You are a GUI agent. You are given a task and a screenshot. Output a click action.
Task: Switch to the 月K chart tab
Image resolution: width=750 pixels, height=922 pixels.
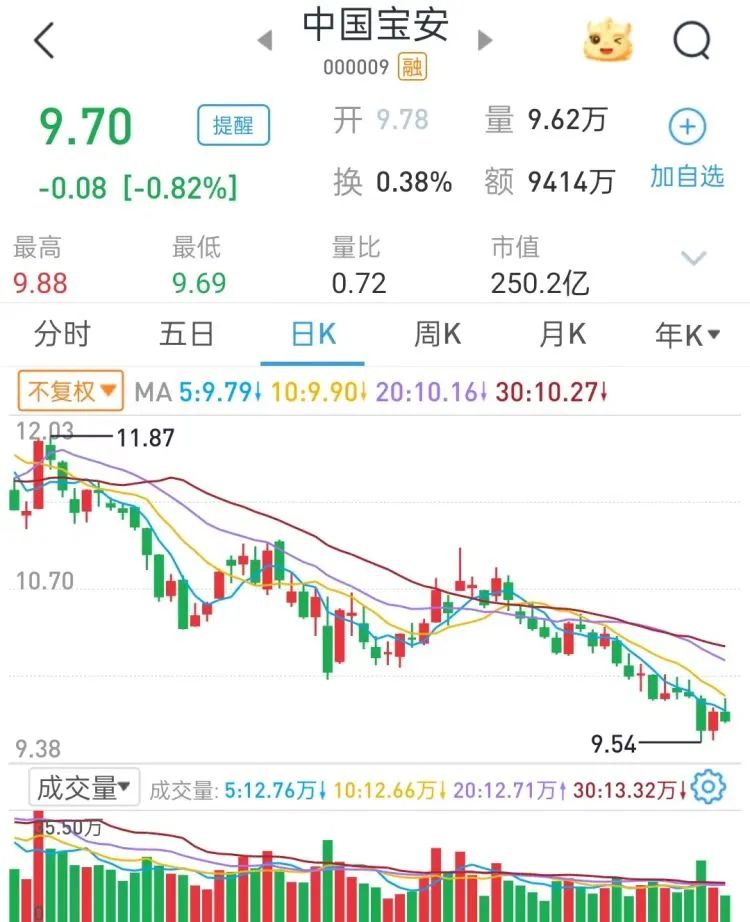point(562,335)
